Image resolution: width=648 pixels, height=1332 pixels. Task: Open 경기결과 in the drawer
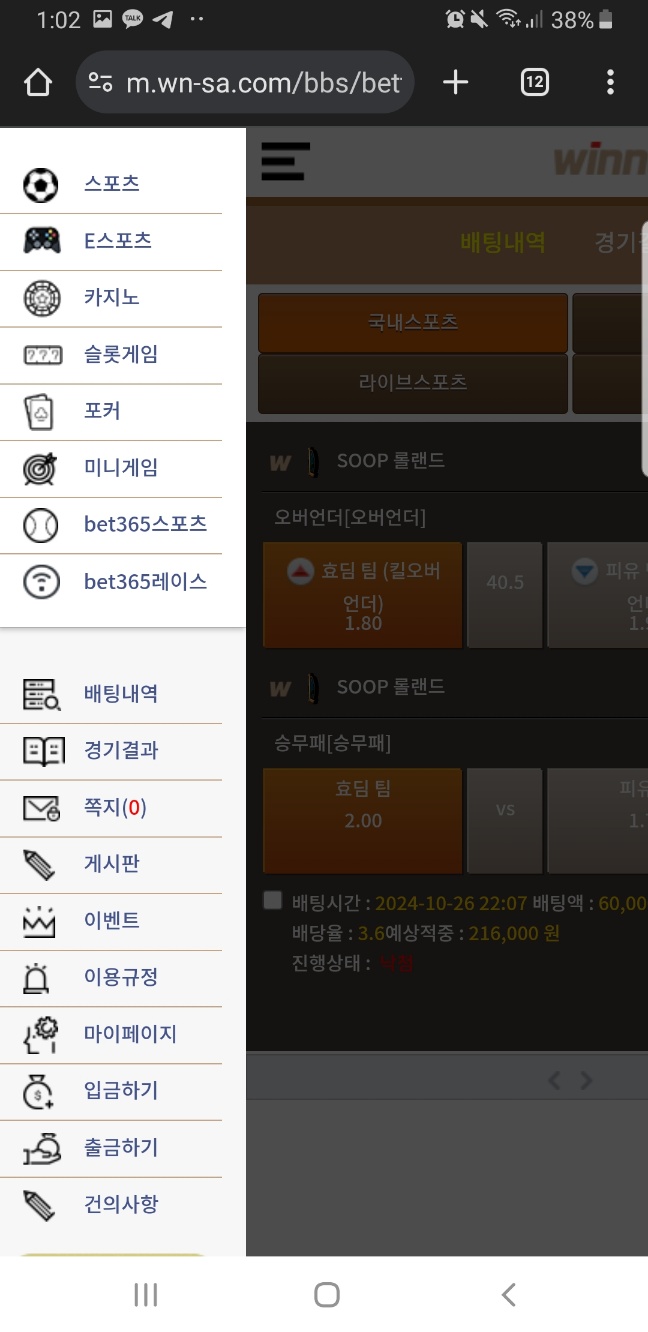120,751
